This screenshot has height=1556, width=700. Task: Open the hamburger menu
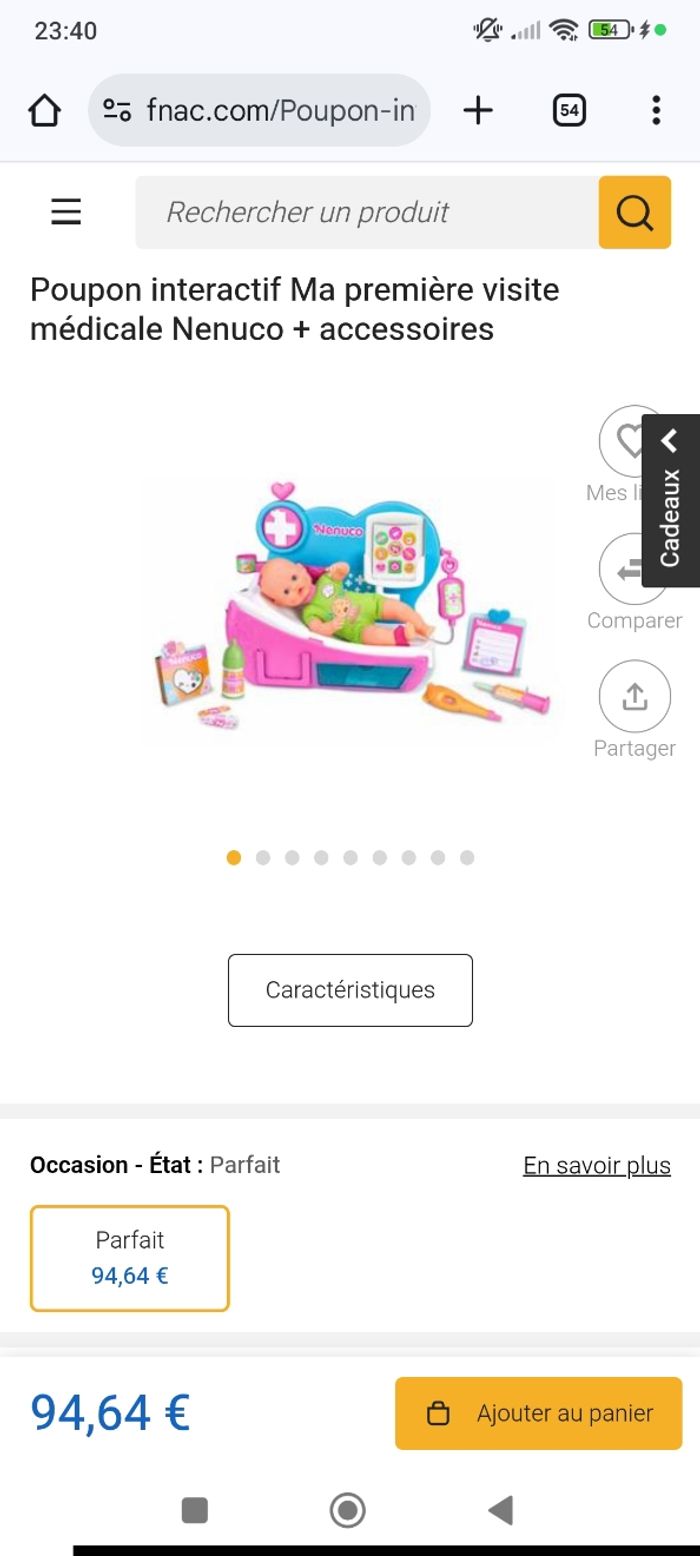(66, 212)
